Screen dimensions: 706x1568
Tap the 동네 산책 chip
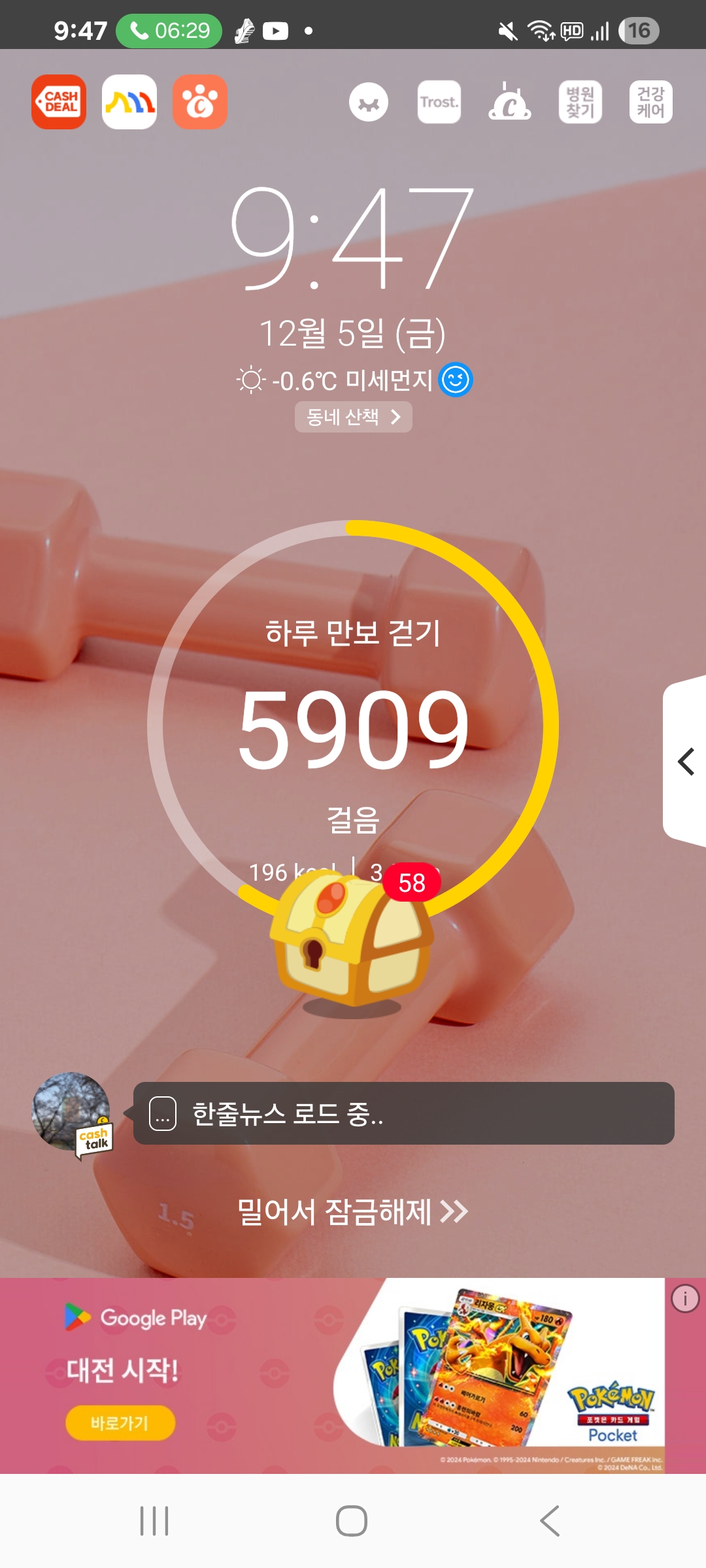coord(354,417)
